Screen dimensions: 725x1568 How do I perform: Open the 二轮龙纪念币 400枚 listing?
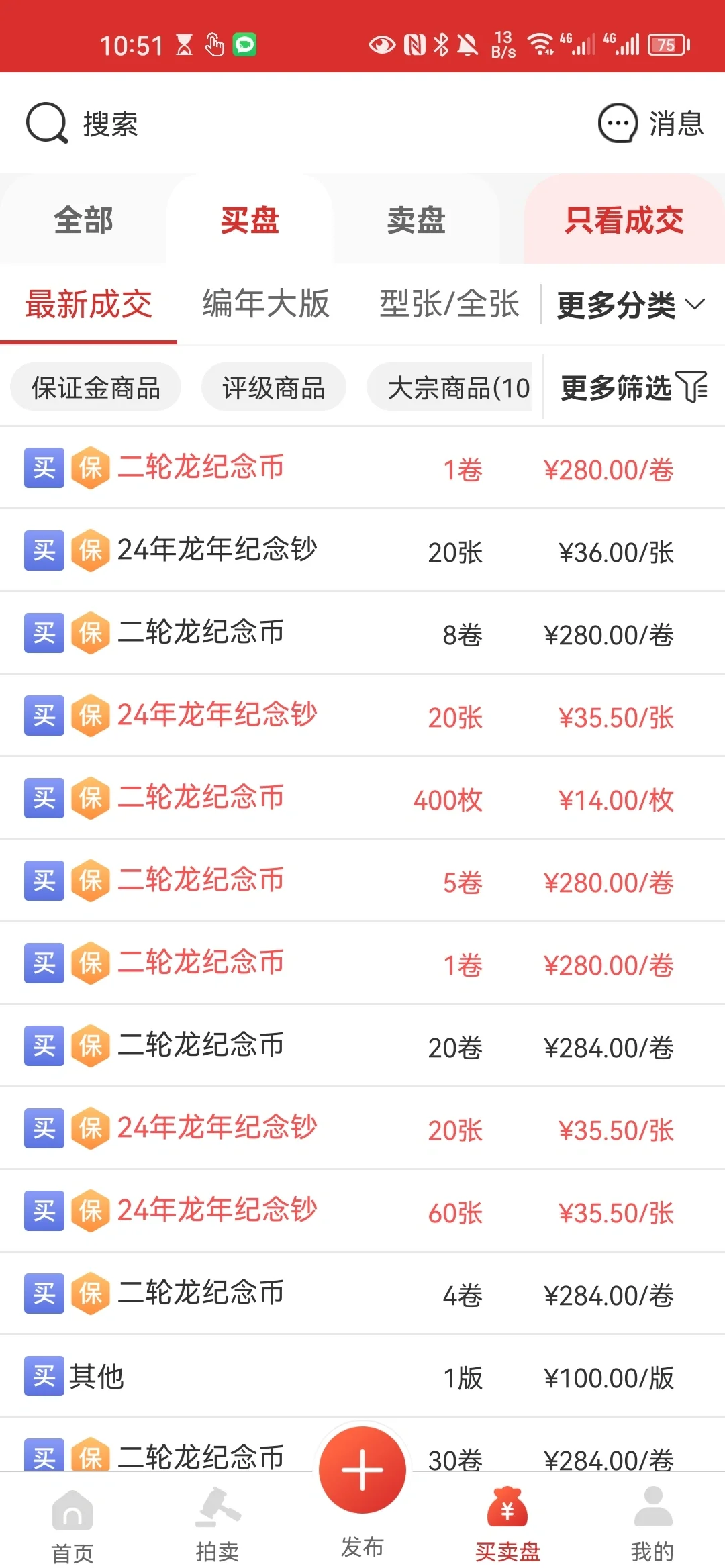point(362,799)
